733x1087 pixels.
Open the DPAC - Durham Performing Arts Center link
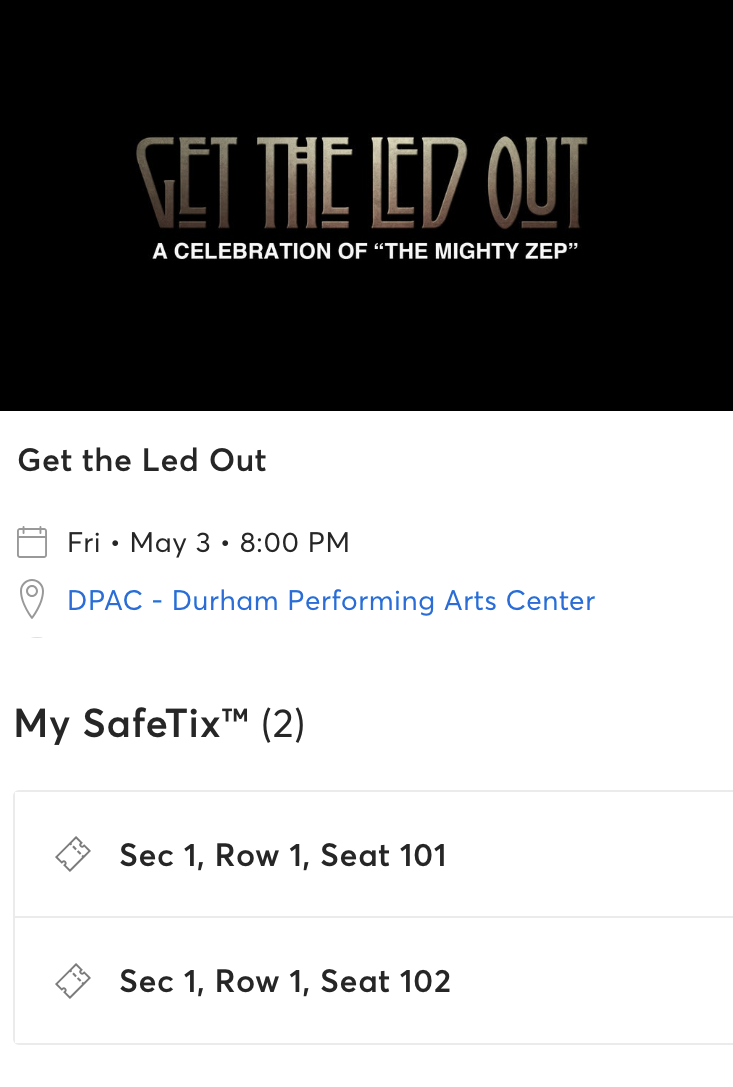click(x=330, y=600)
